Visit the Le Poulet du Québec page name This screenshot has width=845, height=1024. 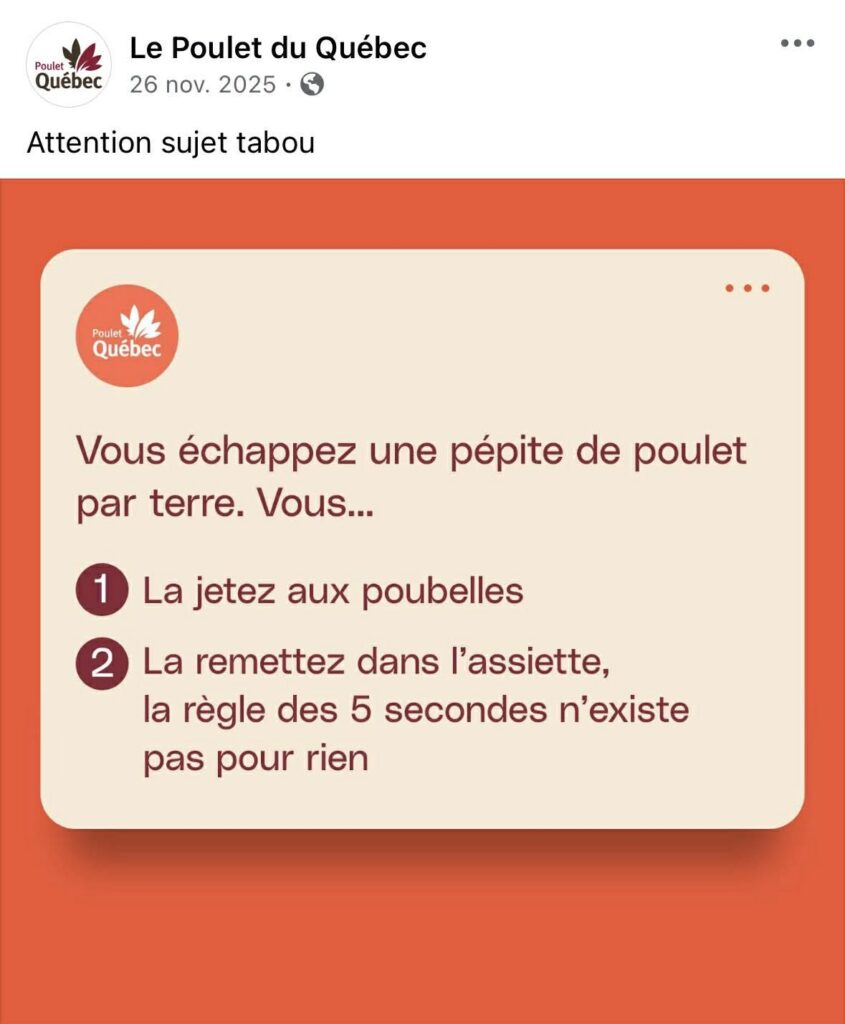pos(278,47)
